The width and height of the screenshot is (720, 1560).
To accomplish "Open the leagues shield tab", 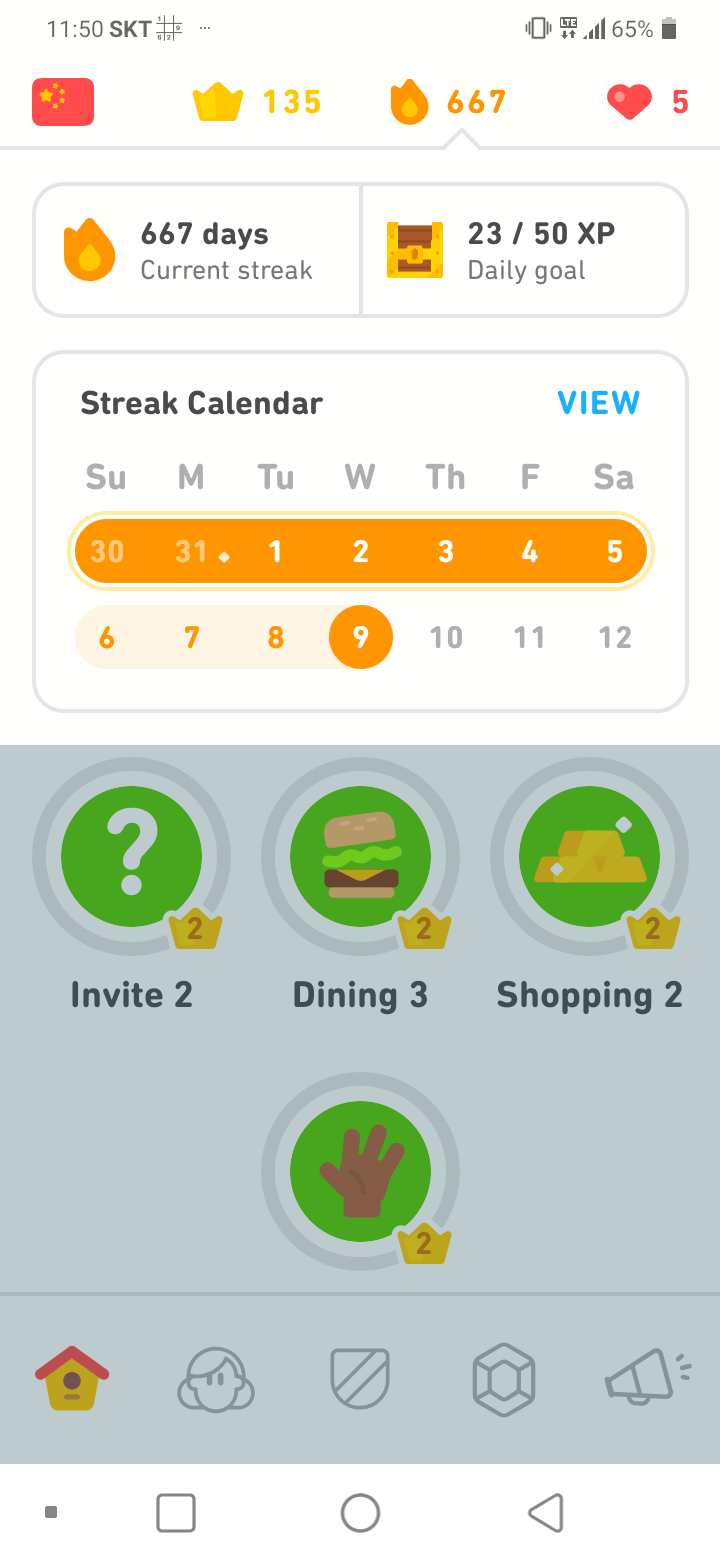I will [360, 1380].
